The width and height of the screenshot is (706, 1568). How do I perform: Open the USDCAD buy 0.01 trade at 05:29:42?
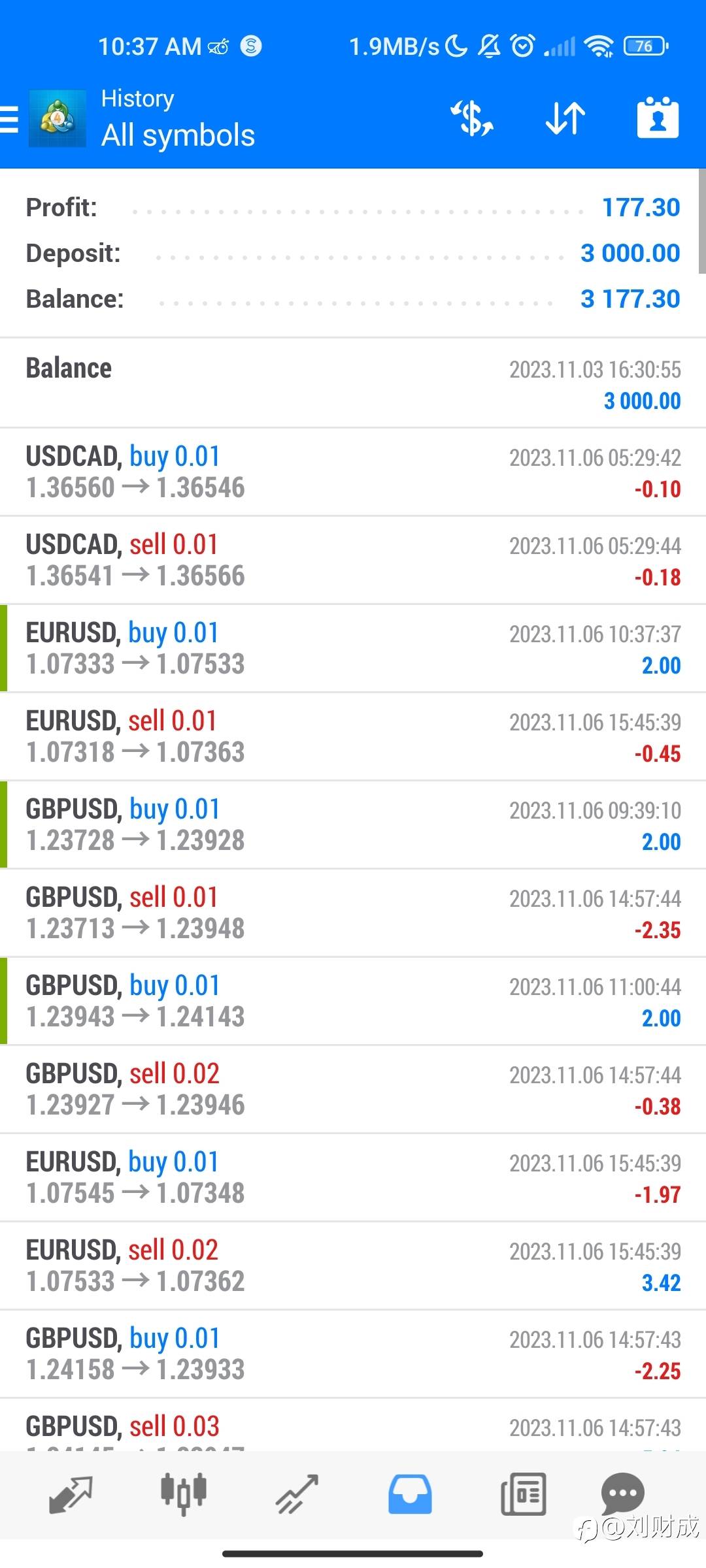pos(353,472)
